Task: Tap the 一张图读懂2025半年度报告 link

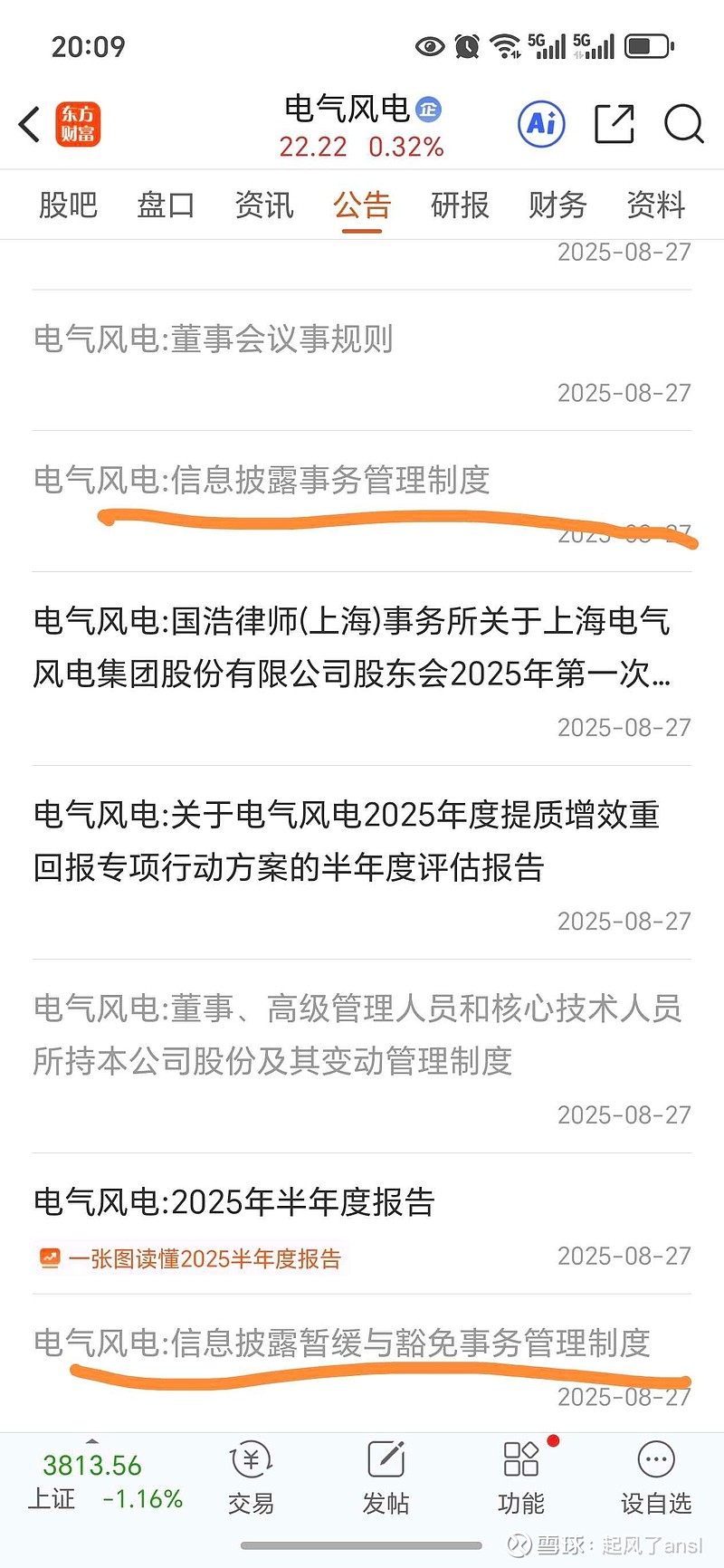Action: [x=191, y=1258]
